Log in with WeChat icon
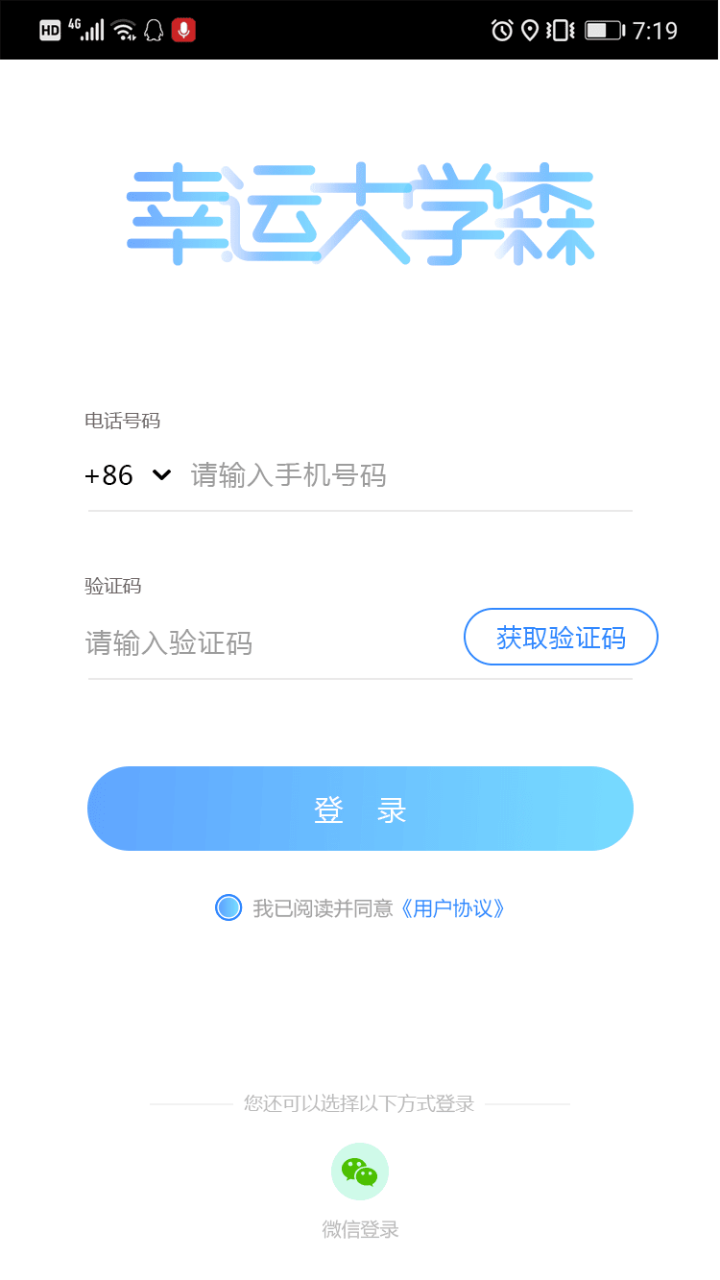 360,1171
